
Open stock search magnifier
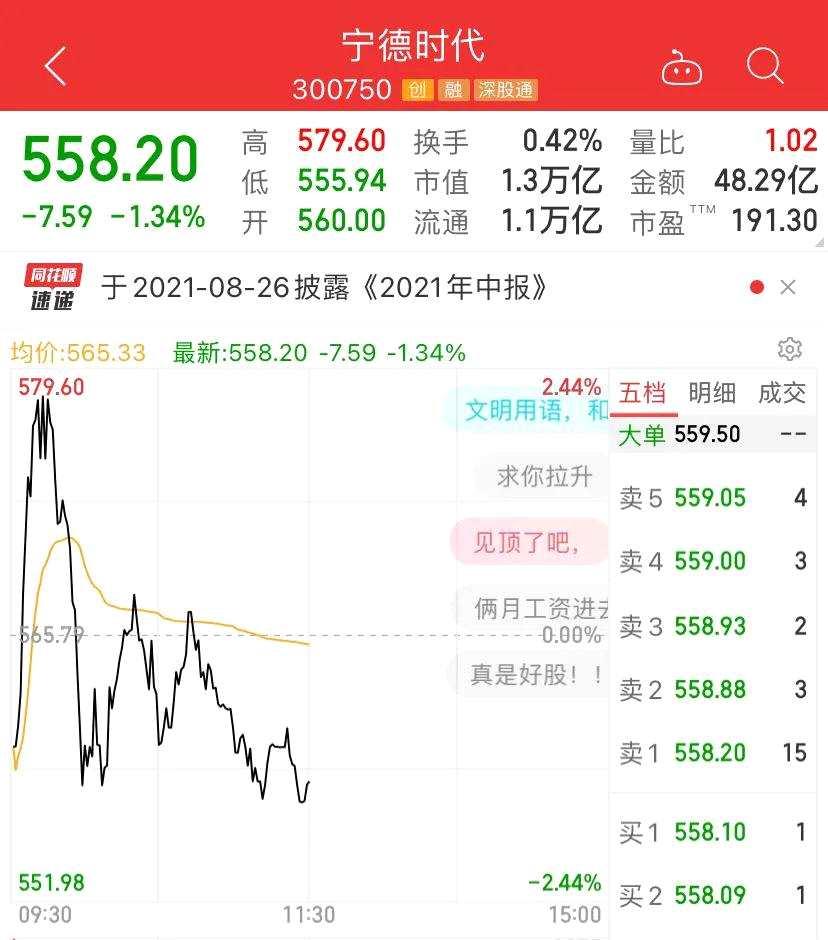tap(765, 66)
